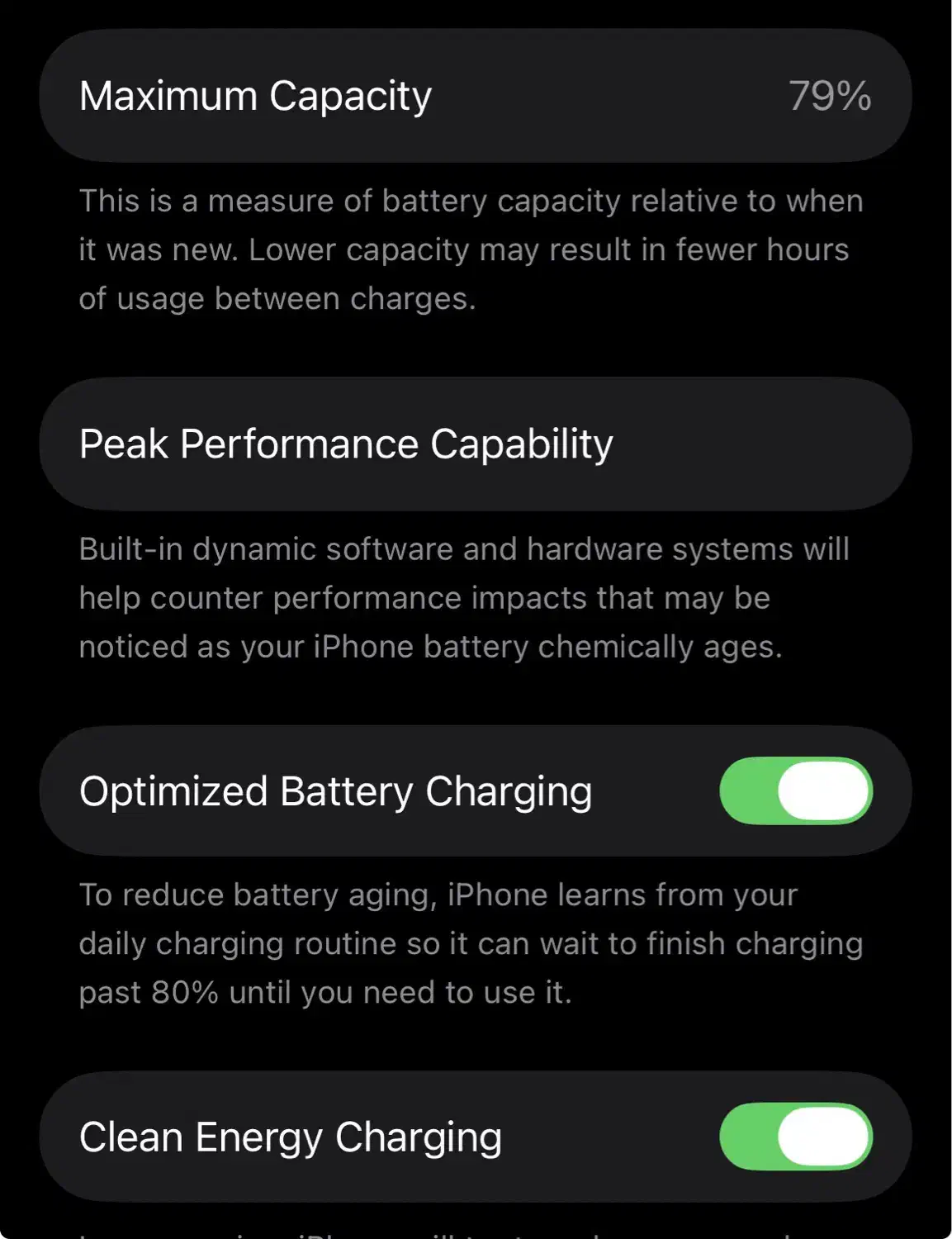The height and width of the screenshot is (1239, 952).
Task: Disable the Clean Energy Charging switch
Action: point(795,1136)
